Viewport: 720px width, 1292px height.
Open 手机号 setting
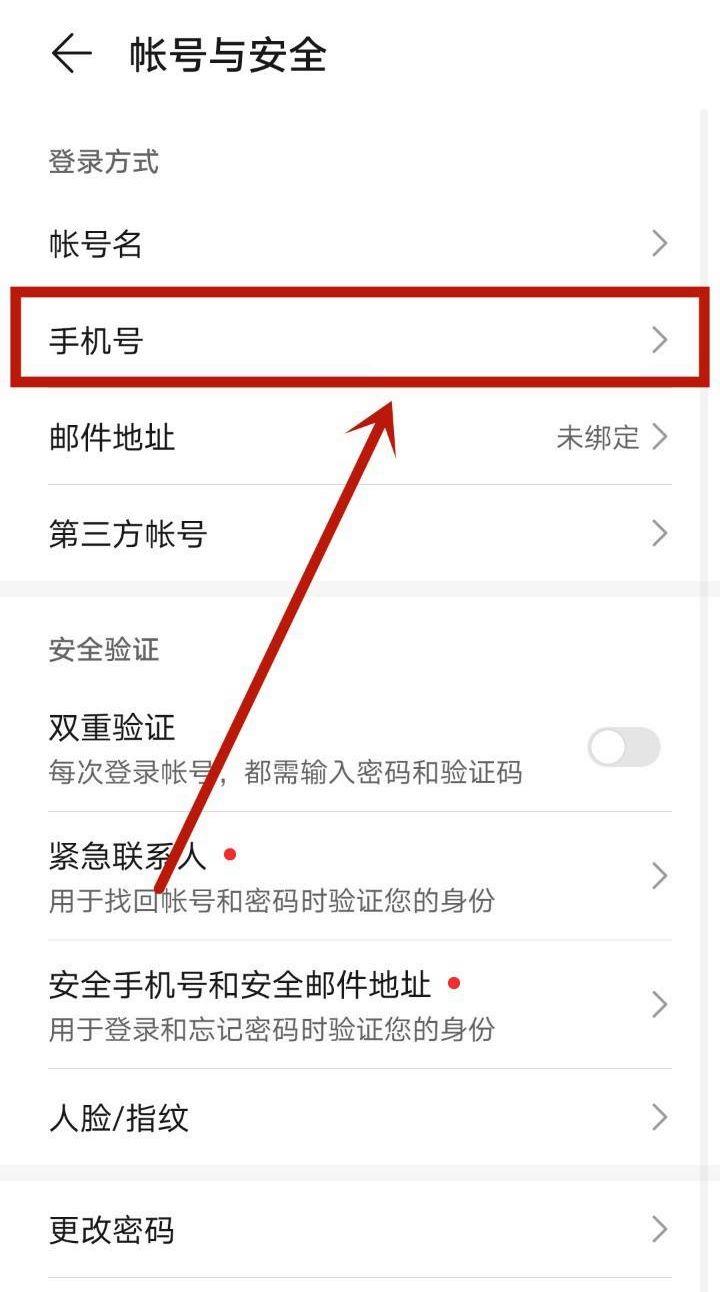click(358, 340)
